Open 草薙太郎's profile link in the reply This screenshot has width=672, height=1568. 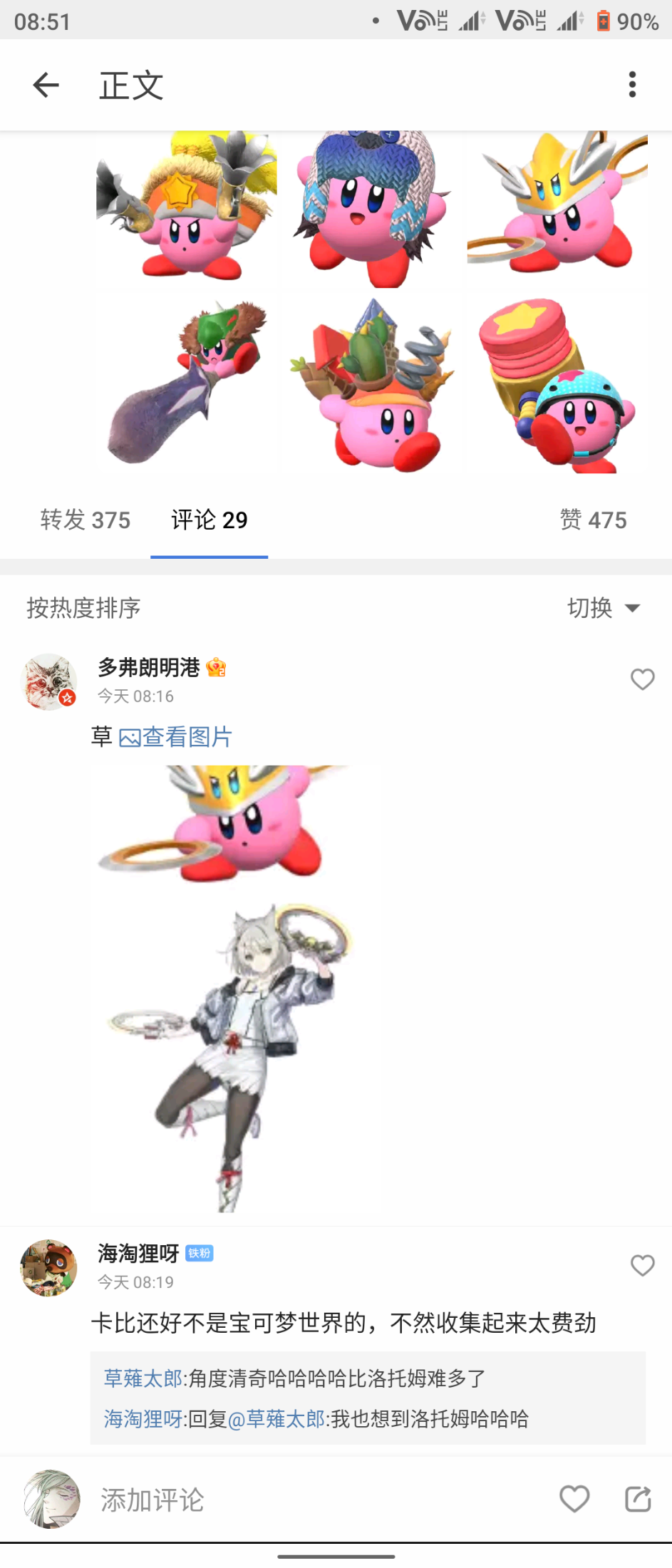pos(143,1378)
